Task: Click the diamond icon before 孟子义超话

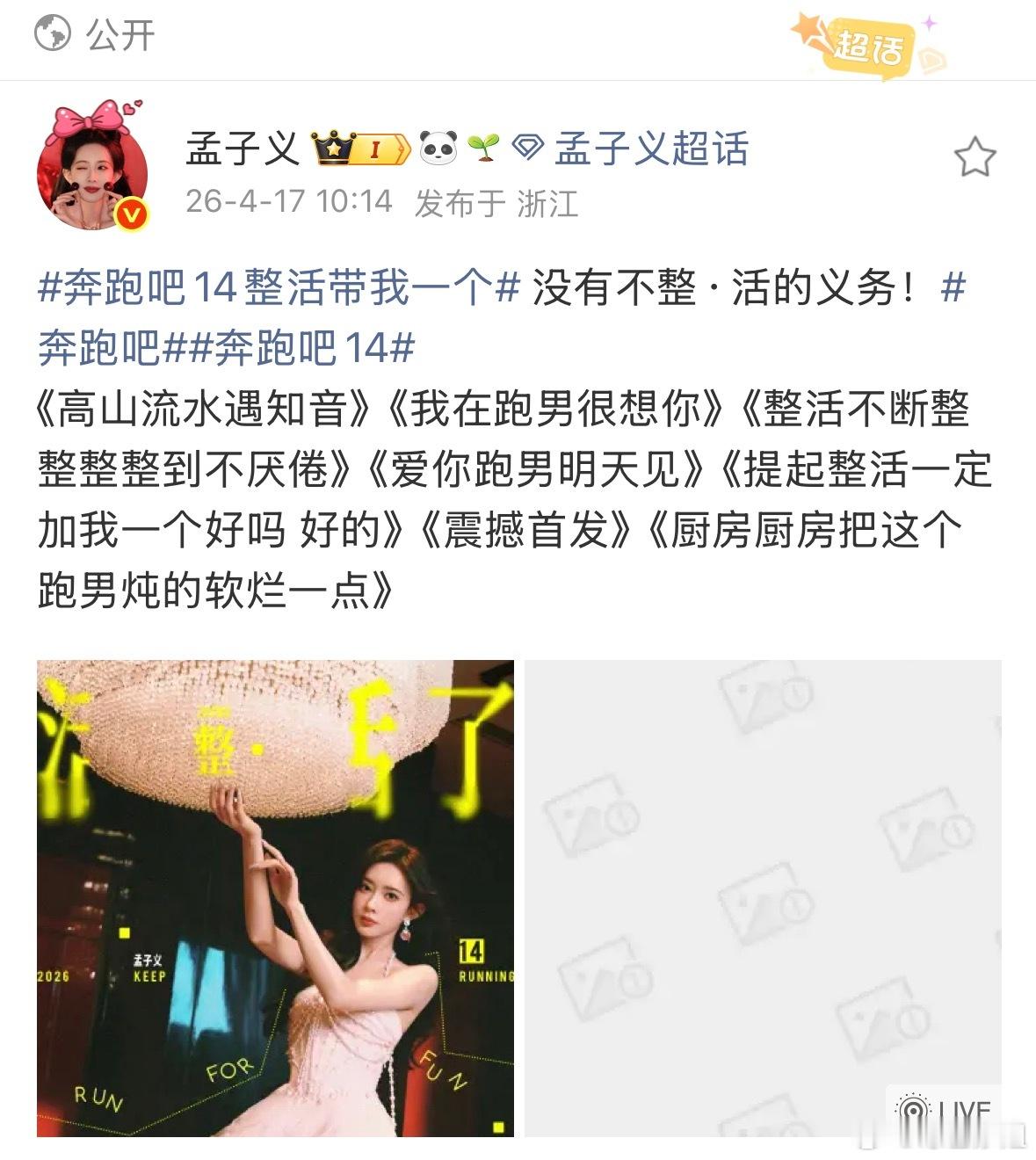Action: click(527, 149)
